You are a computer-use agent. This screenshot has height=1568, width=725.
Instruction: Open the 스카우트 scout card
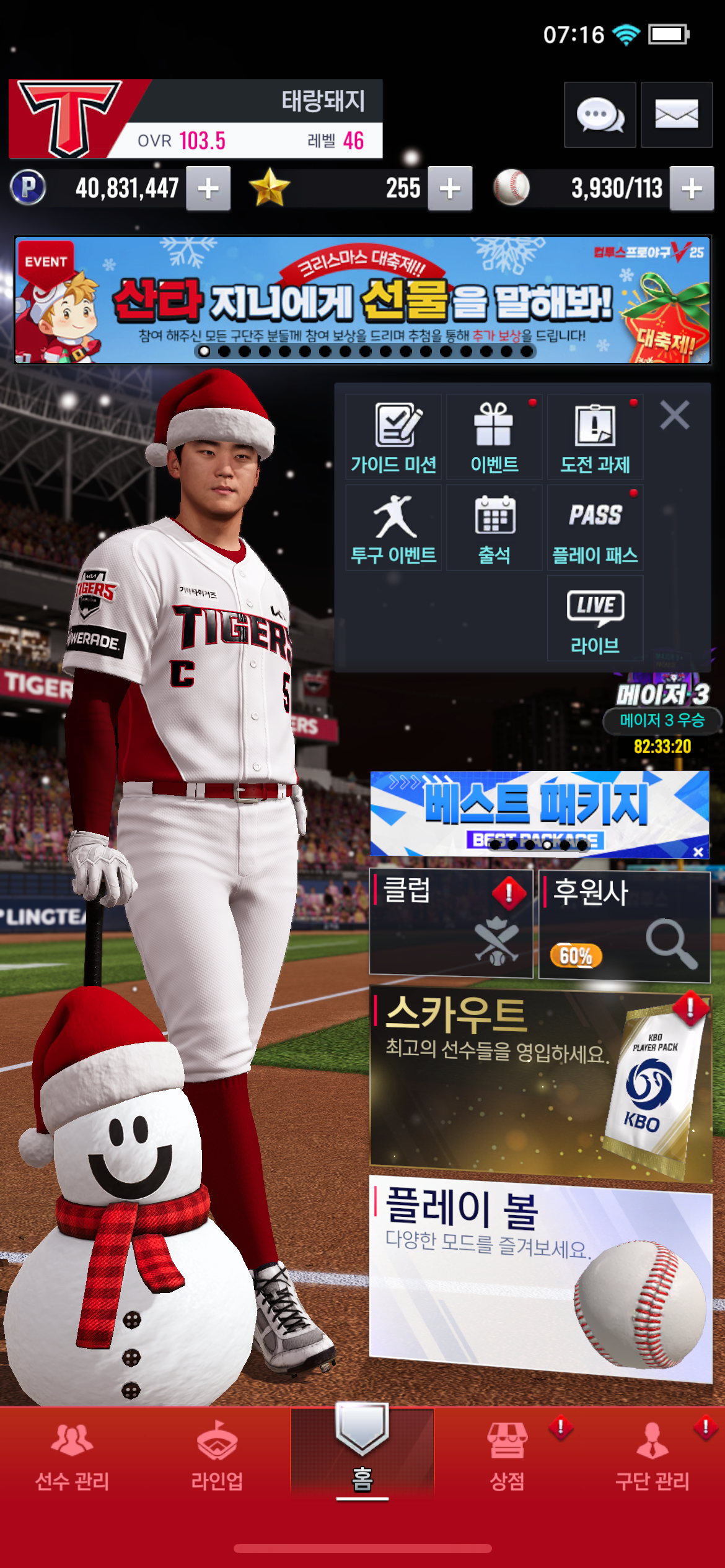click(x=540, y=1084)
